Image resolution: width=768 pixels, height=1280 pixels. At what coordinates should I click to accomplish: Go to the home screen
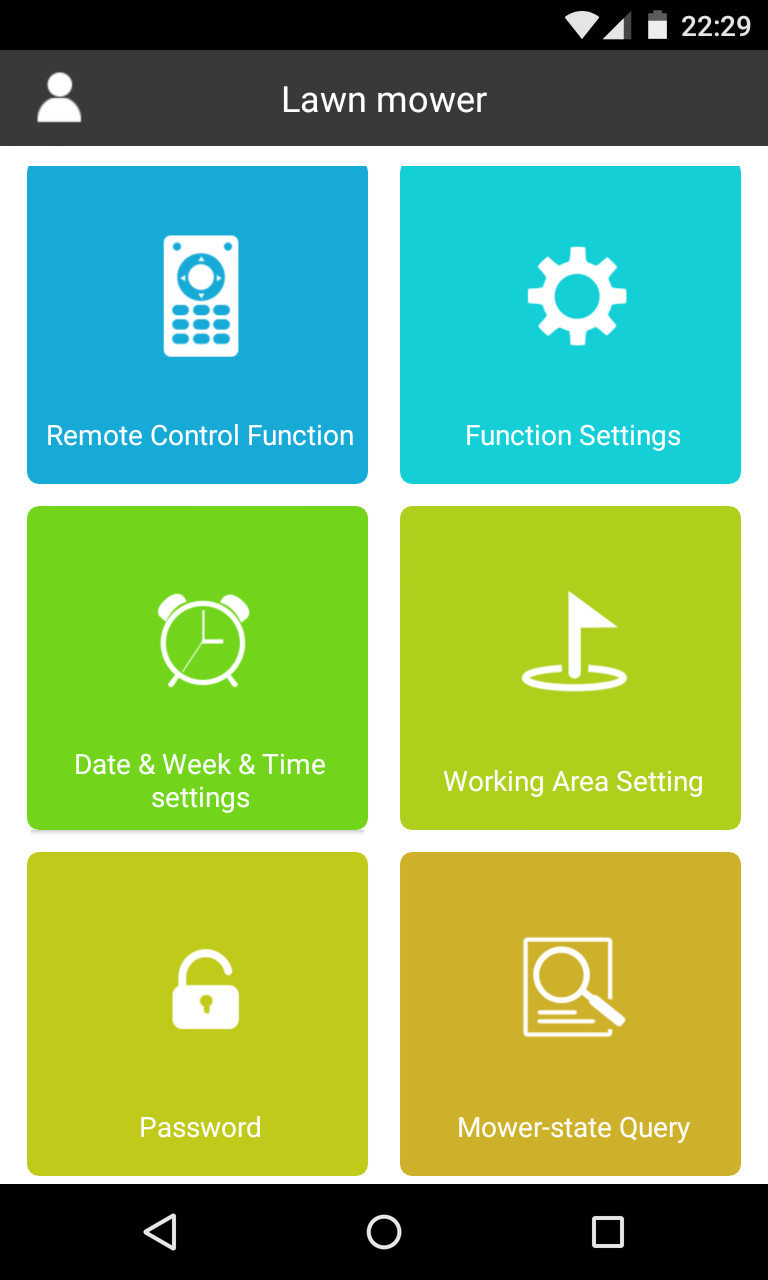[x=384, y=1232]
